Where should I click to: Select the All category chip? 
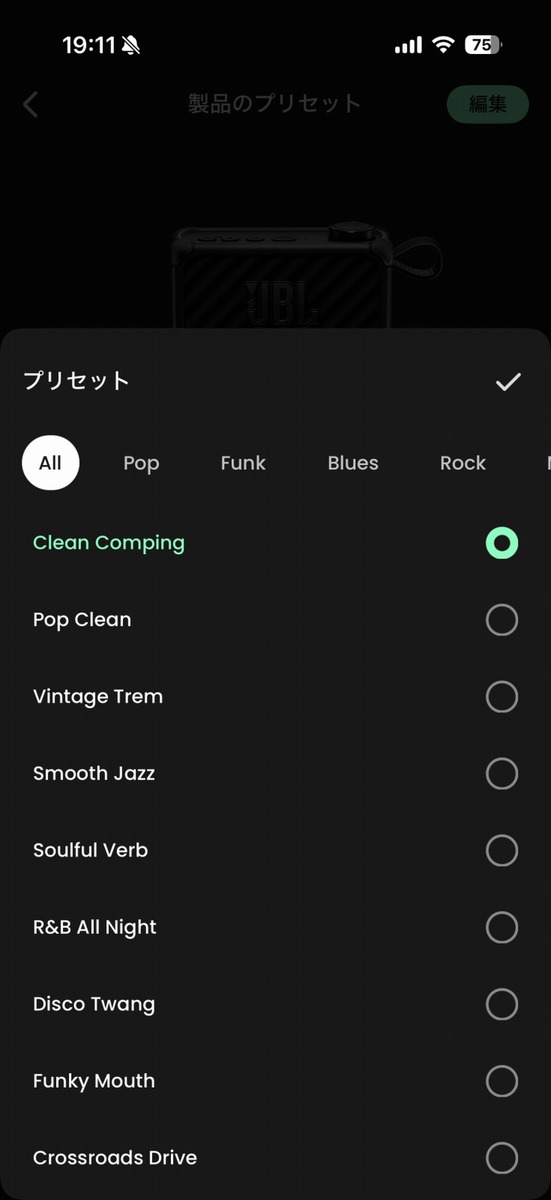point(50,463)
